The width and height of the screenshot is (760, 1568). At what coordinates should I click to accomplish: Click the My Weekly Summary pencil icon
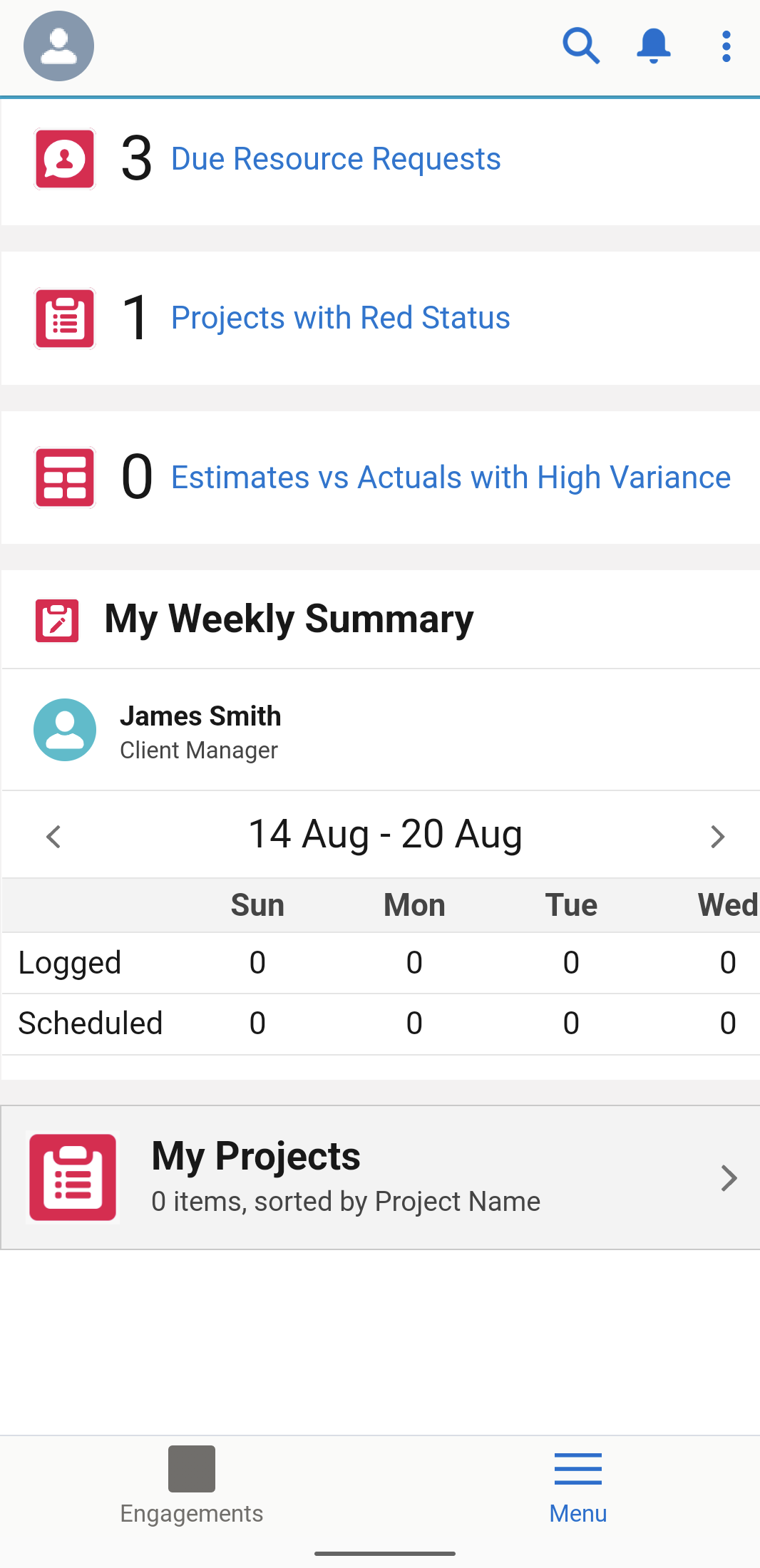[57, 619]
